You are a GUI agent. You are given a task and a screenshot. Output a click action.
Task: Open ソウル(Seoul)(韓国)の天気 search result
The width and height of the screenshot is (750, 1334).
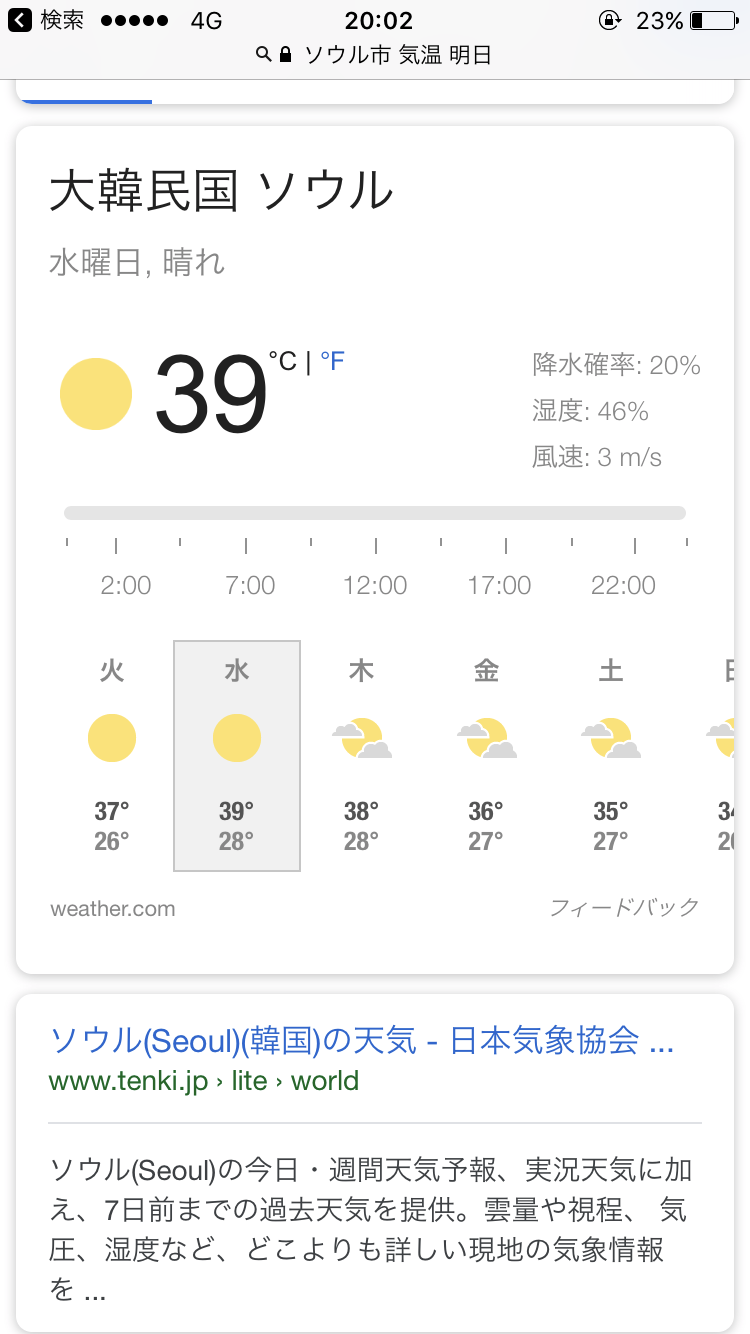[x=361, y=1041]
